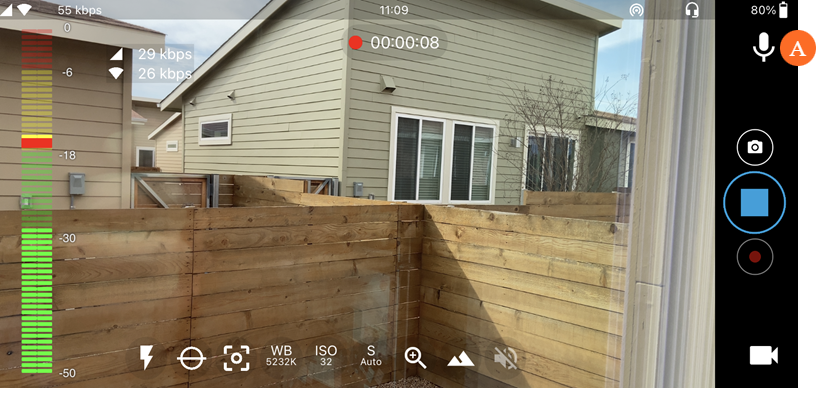
Task: Tap the mountains scene icon
Action: [460, 358]
